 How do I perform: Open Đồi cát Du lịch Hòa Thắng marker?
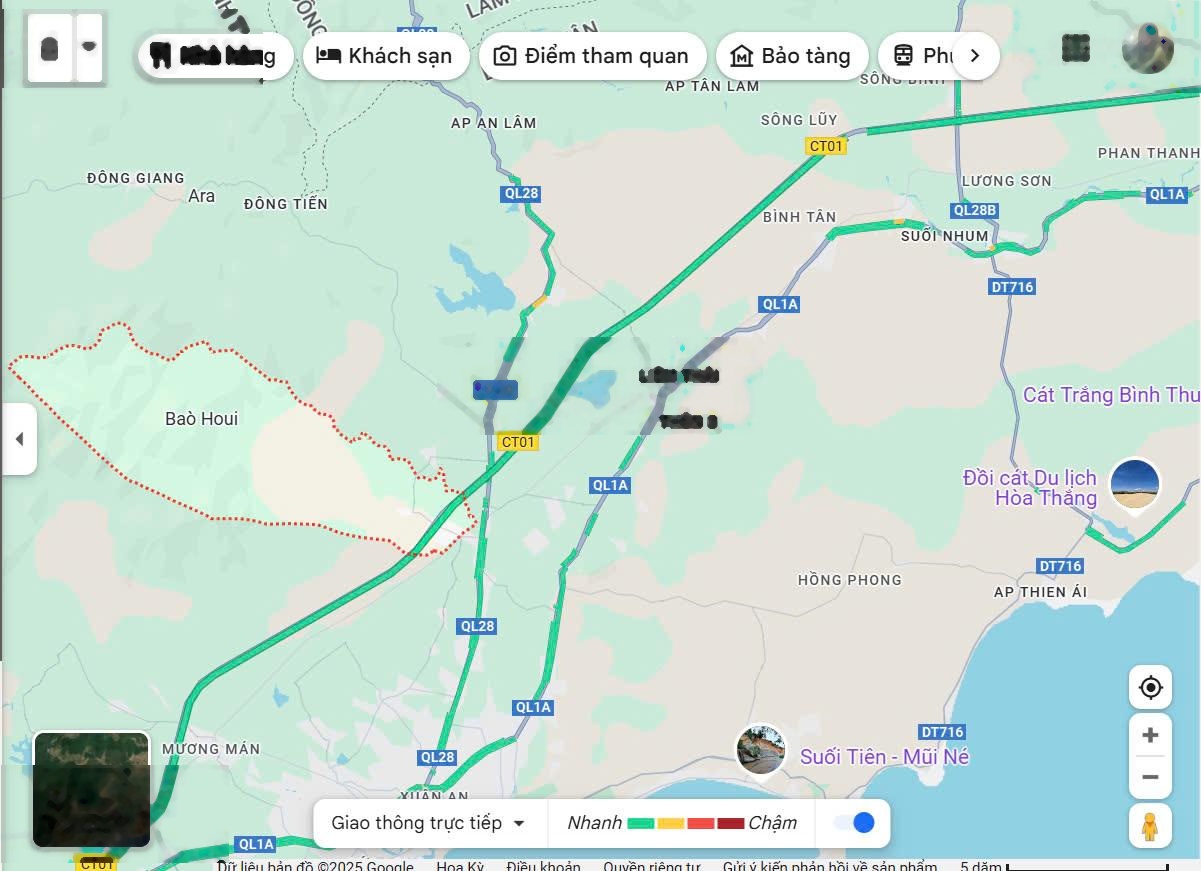(x=1135, y=484)
